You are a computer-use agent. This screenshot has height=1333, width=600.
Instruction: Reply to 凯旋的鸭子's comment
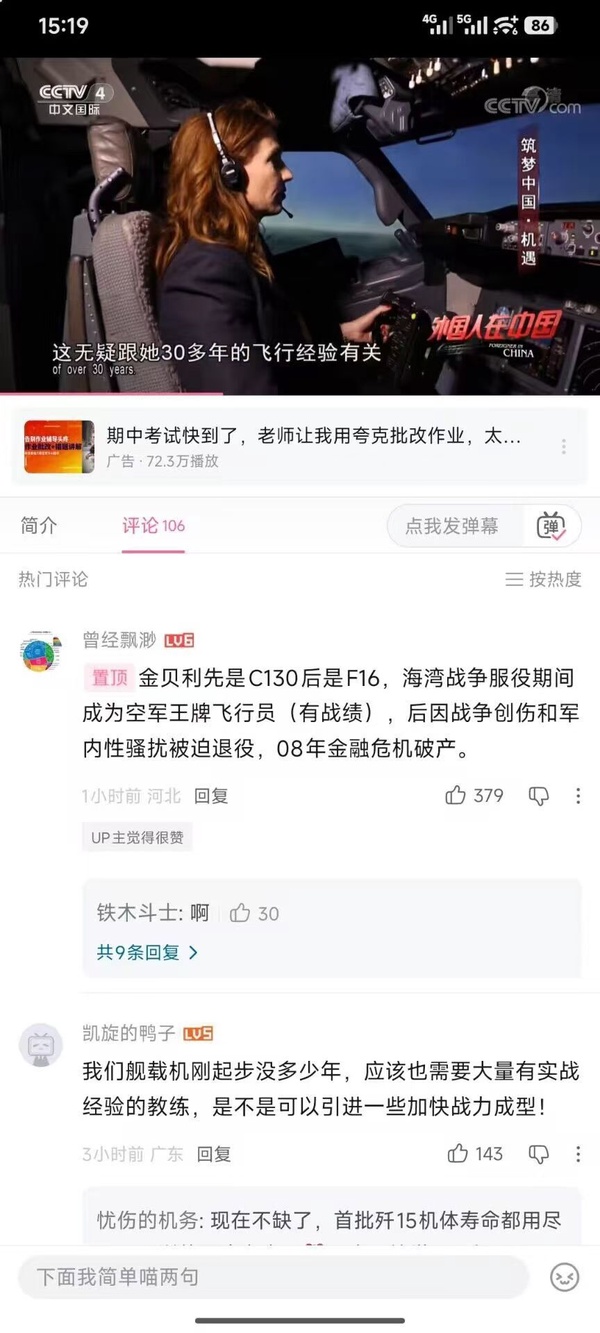tap(213, 1154)
